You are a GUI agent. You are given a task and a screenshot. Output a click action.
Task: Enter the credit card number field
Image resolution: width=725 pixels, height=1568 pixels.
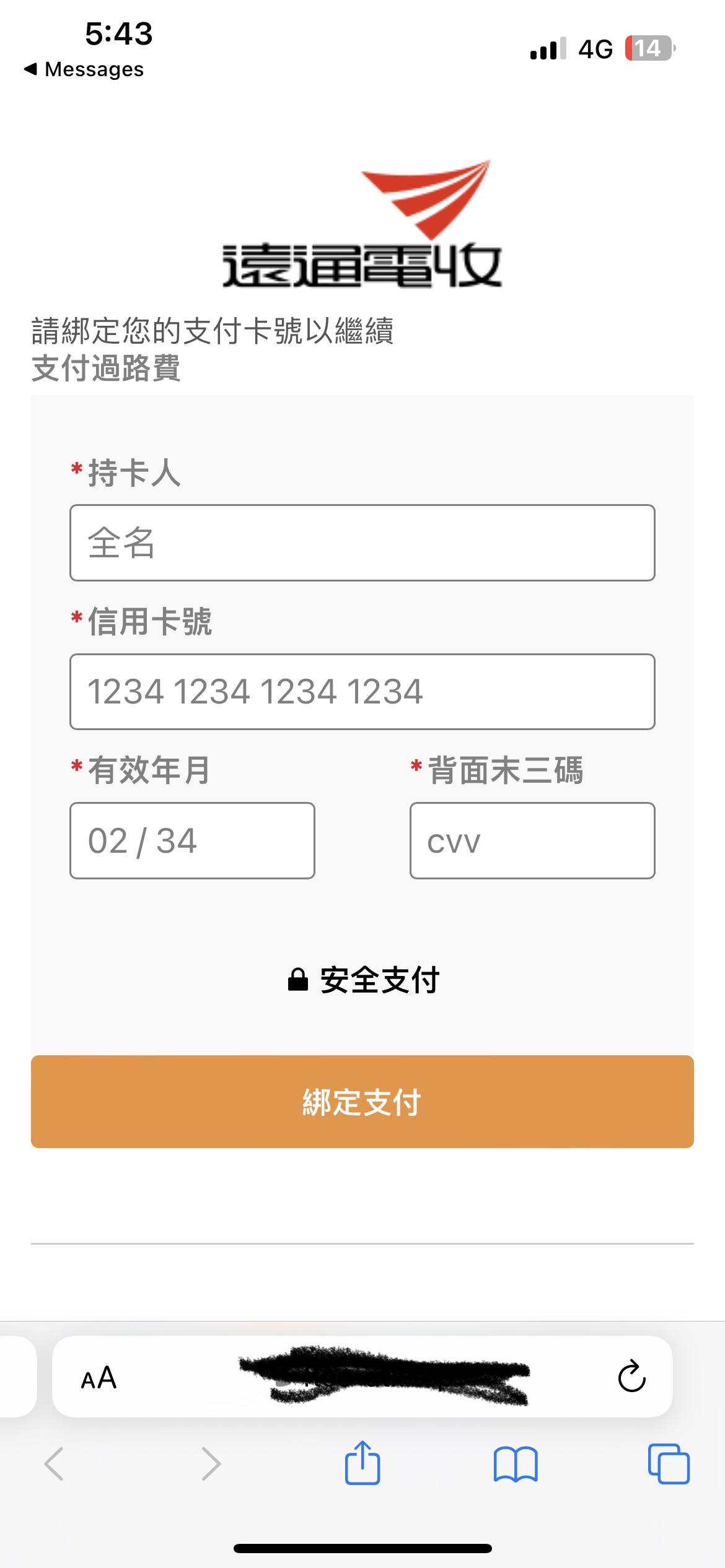[362, 692]
